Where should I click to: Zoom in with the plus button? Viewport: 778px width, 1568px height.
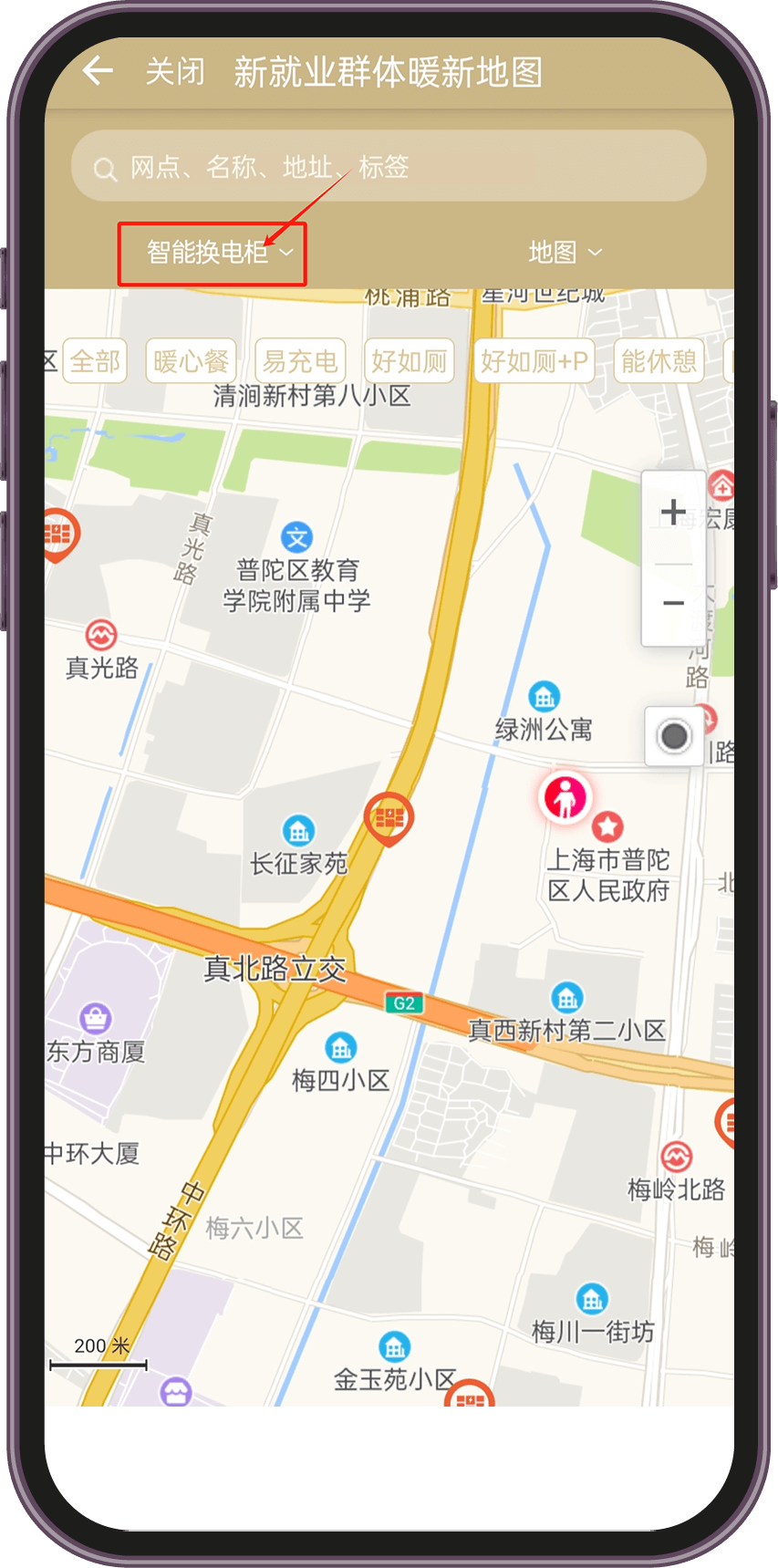(673, 513)
